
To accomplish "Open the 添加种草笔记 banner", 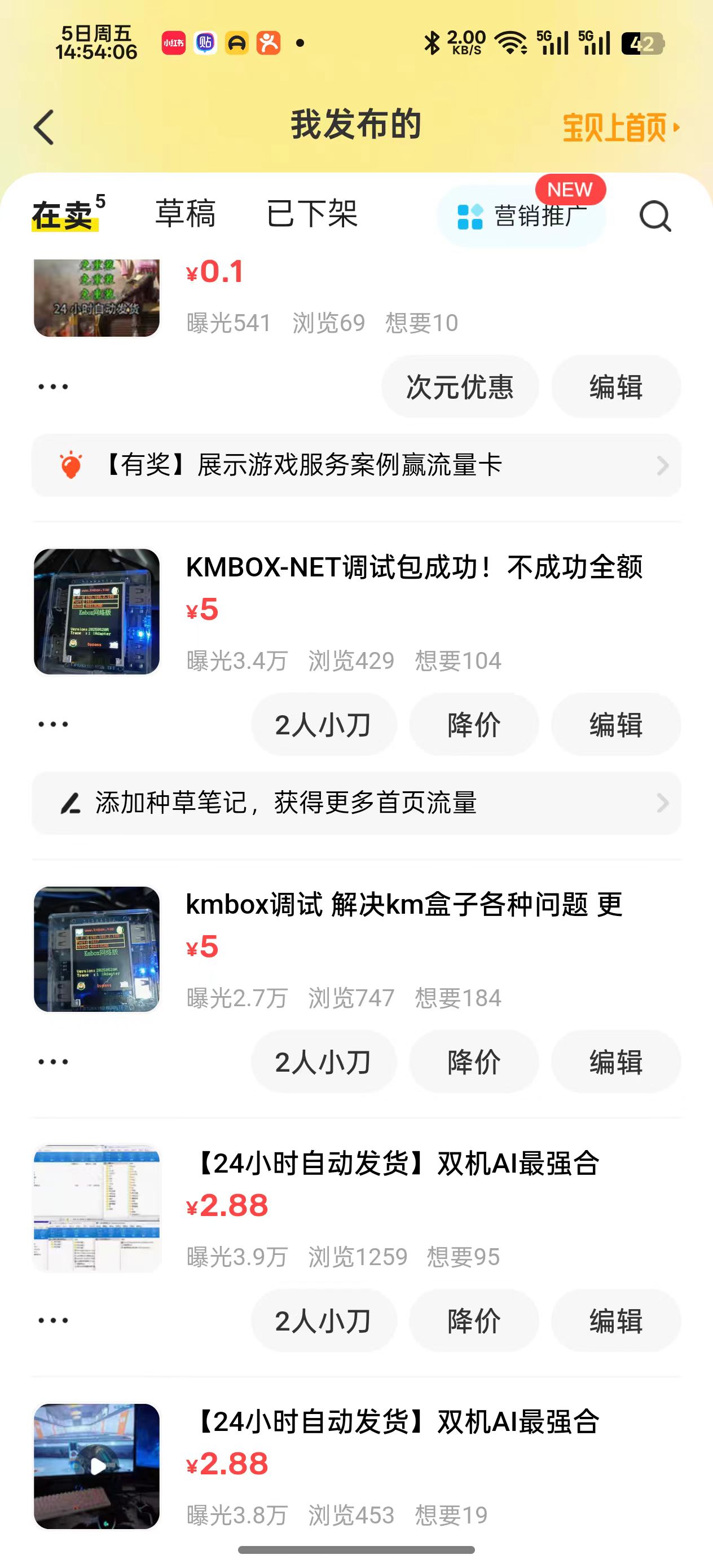I will point(356,803).
